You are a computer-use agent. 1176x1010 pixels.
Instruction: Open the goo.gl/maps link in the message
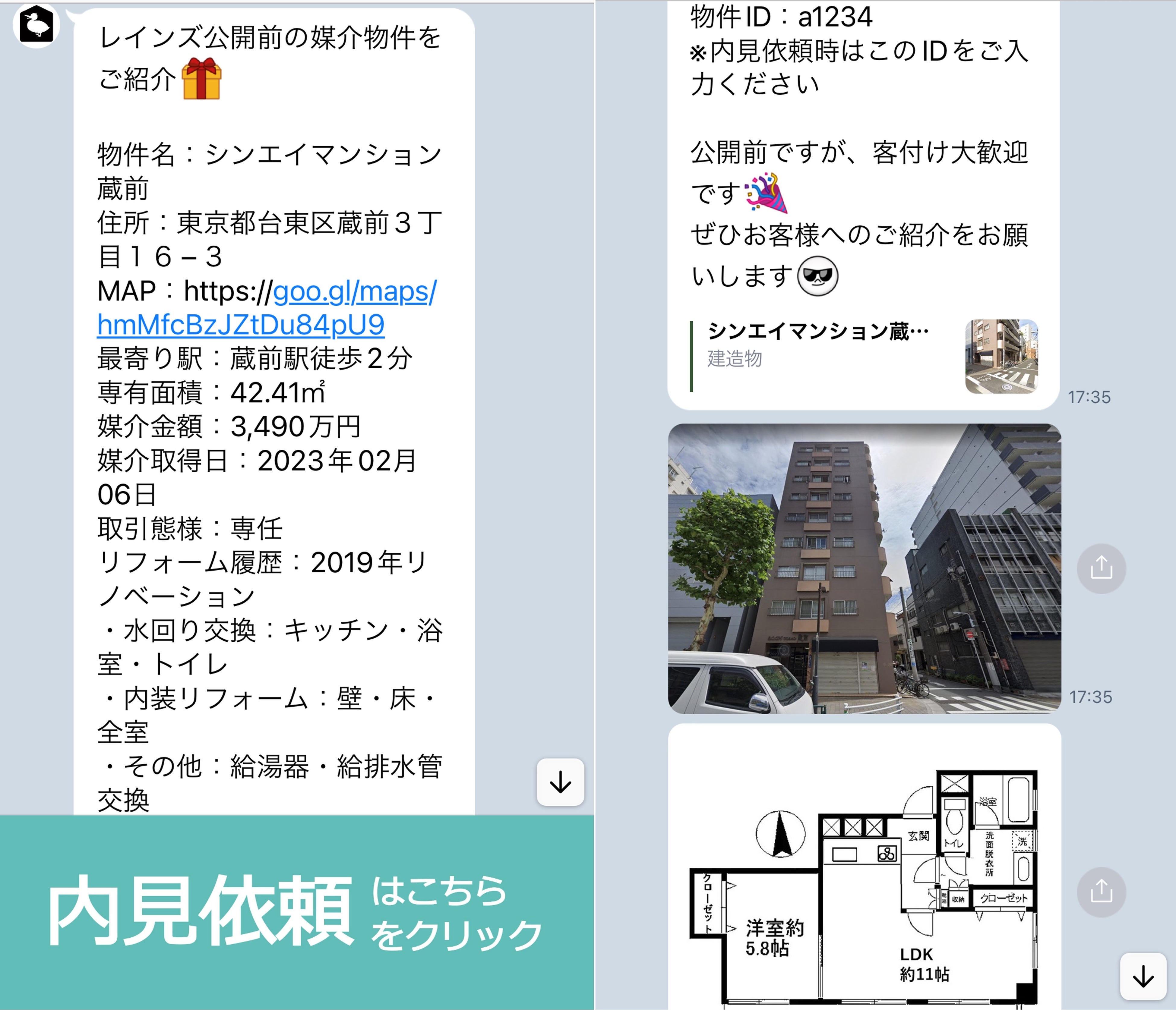[x=267, y=308]
